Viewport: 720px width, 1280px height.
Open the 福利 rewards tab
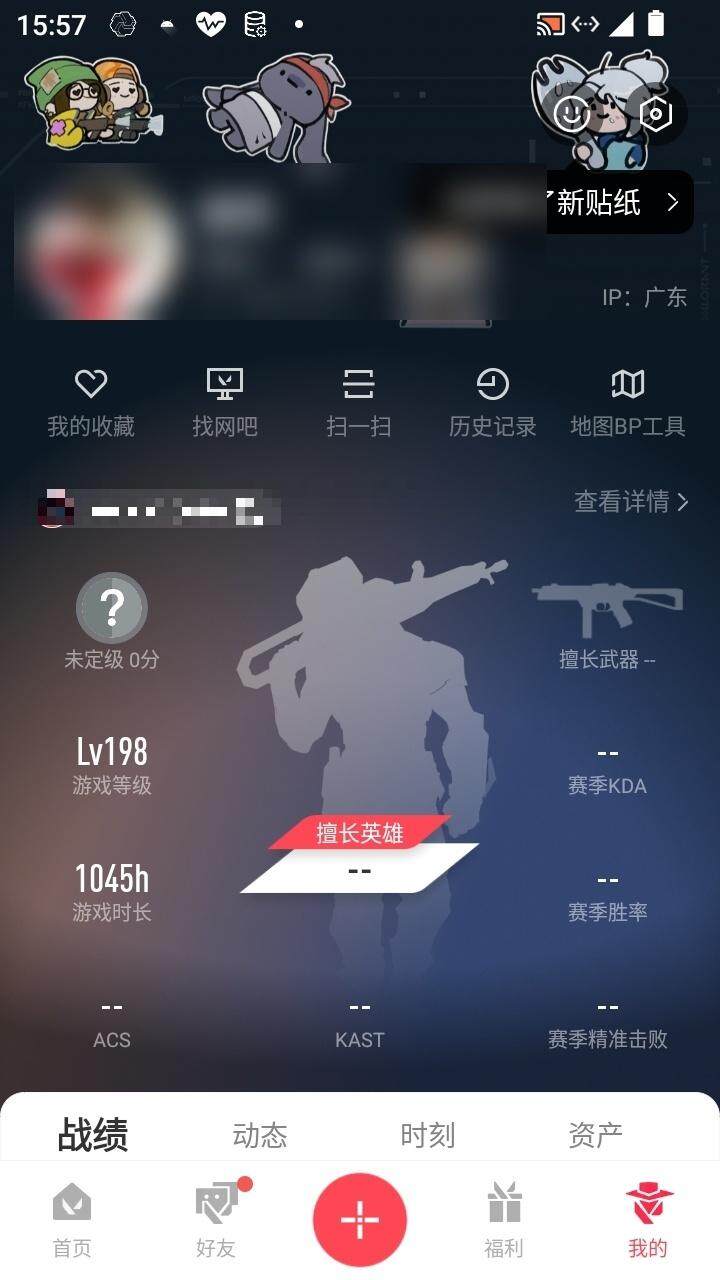click(x=504, y=1220)
